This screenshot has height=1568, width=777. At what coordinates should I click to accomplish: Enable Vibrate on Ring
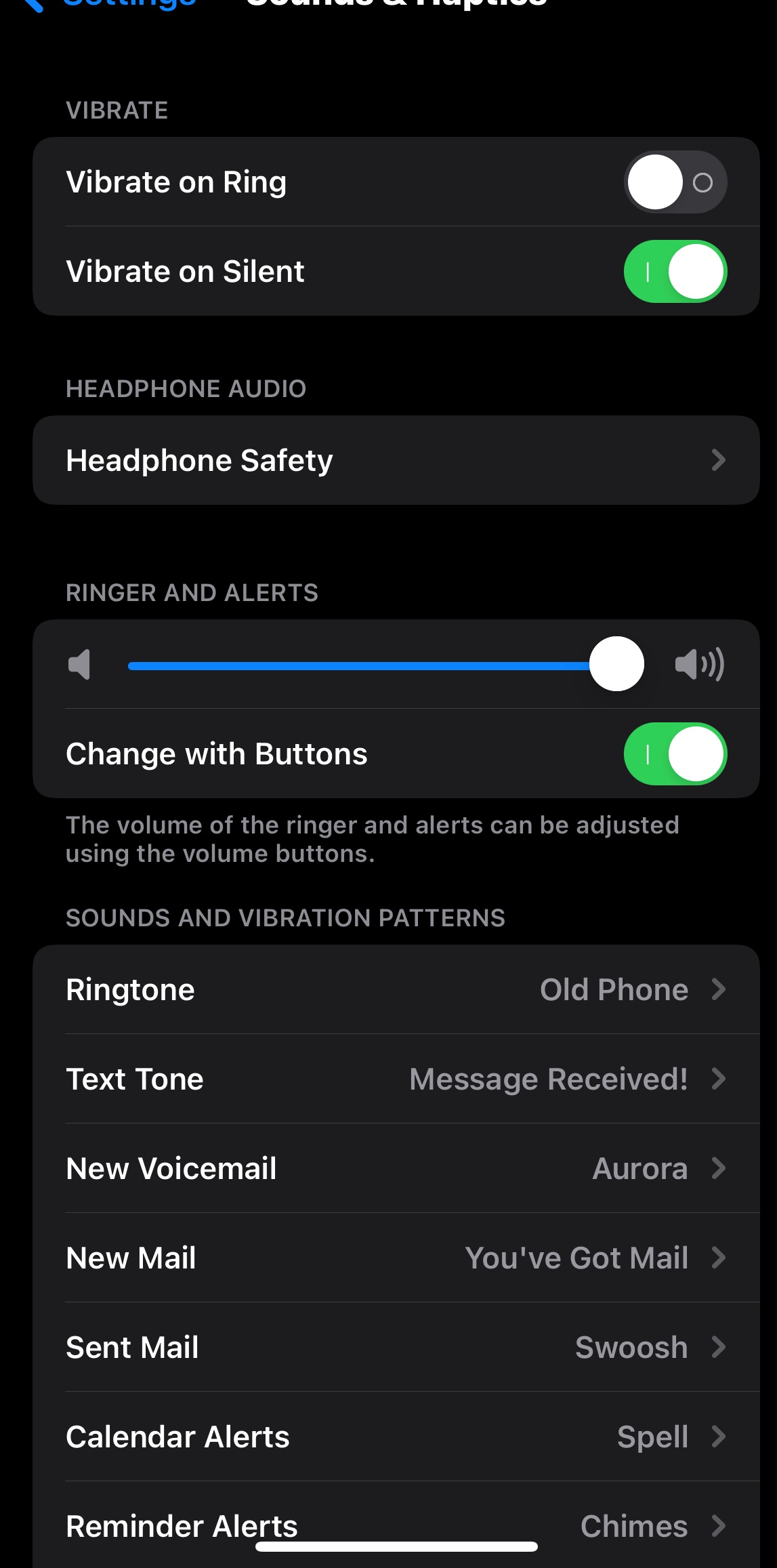[675, 182]
